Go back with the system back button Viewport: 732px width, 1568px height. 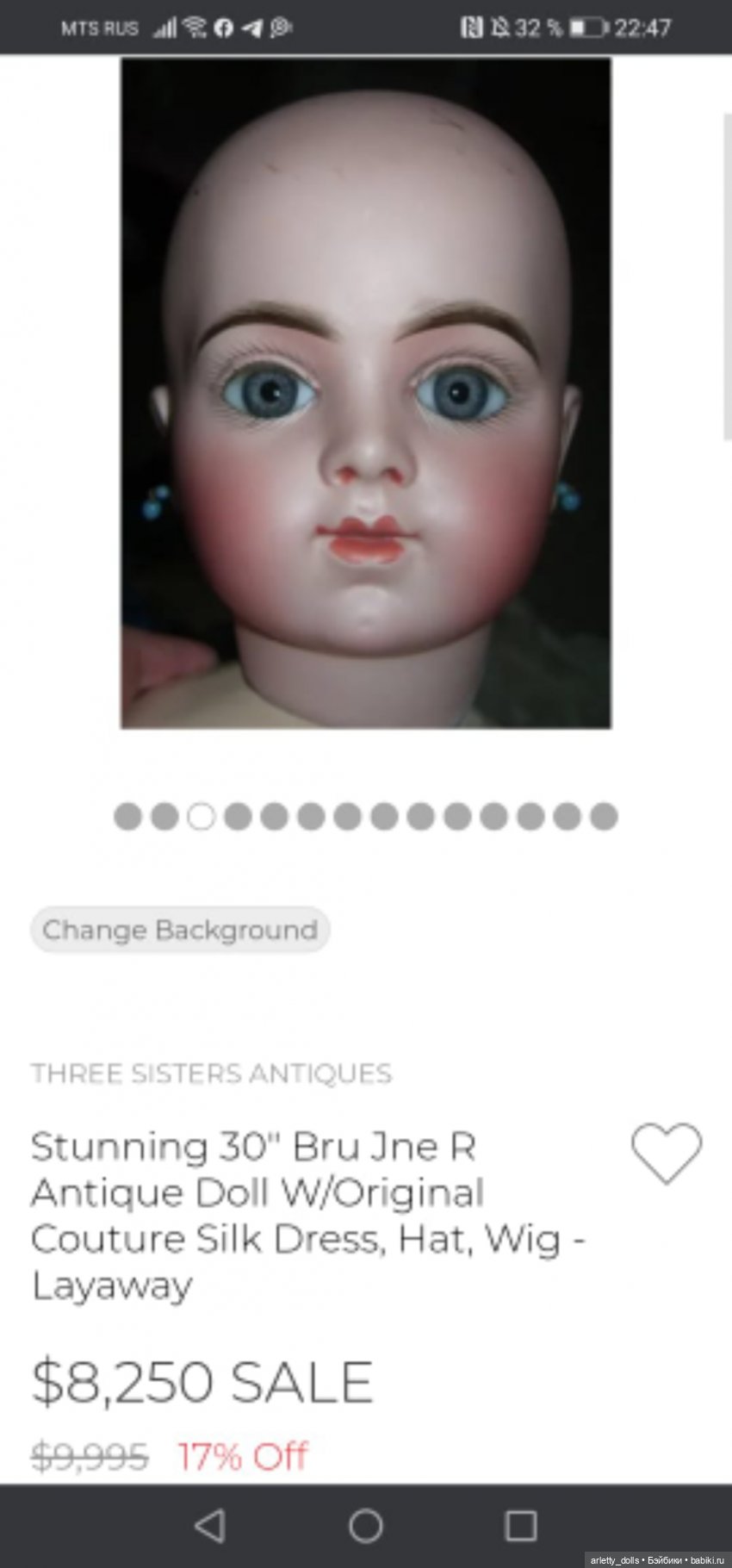(x=210, y=1526)
